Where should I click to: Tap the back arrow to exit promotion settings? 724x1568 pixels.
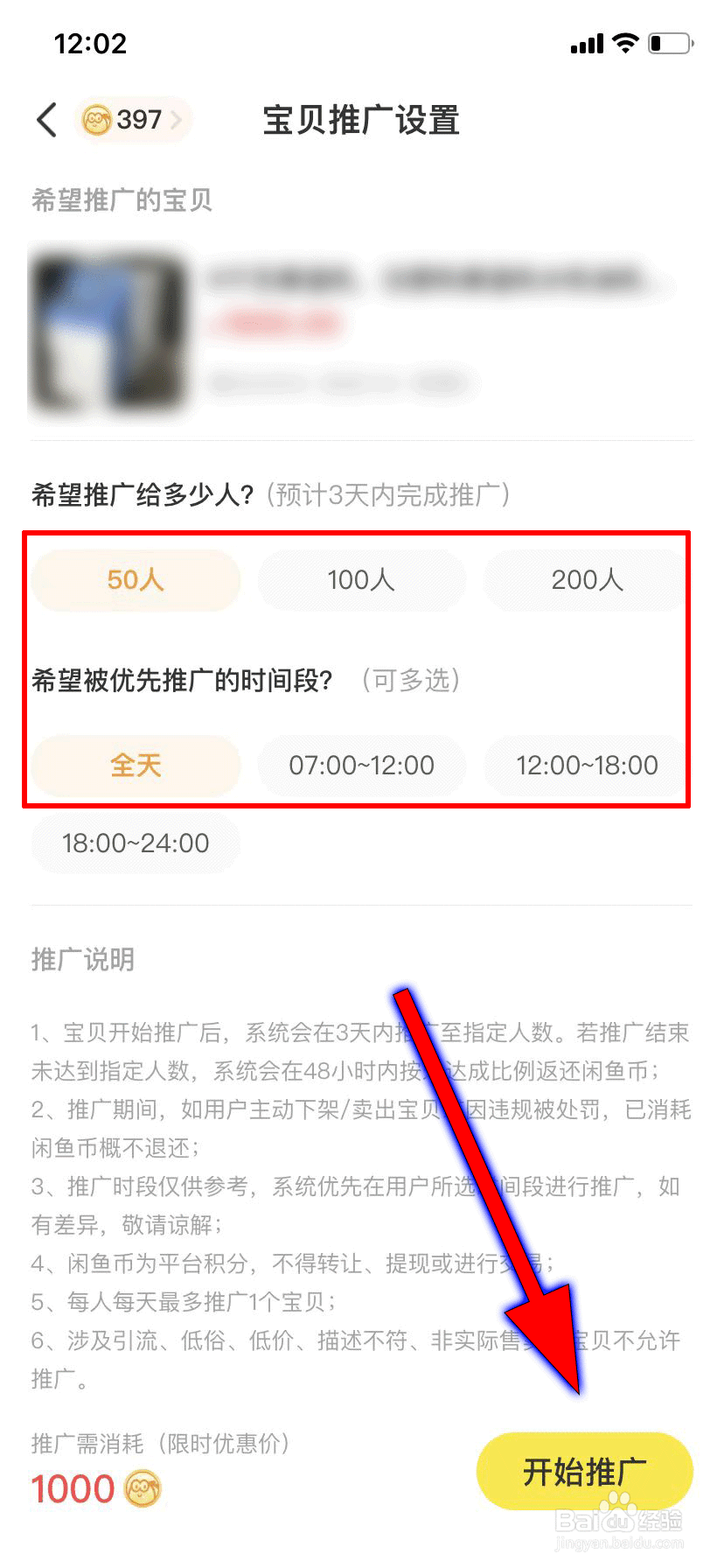(x=45, y=120)
